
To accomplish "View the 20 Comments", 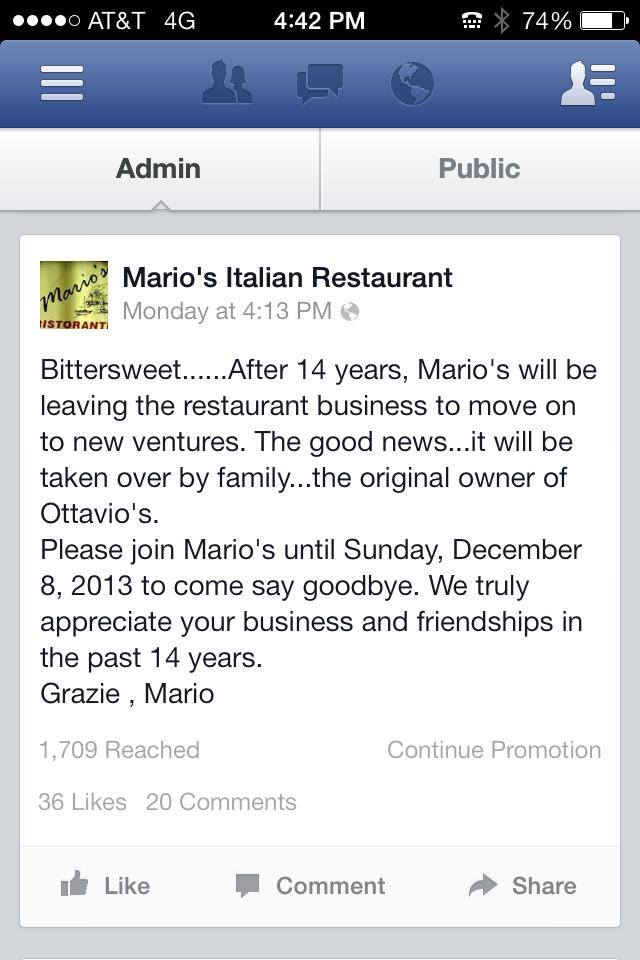I will click(x=221, y=802).
